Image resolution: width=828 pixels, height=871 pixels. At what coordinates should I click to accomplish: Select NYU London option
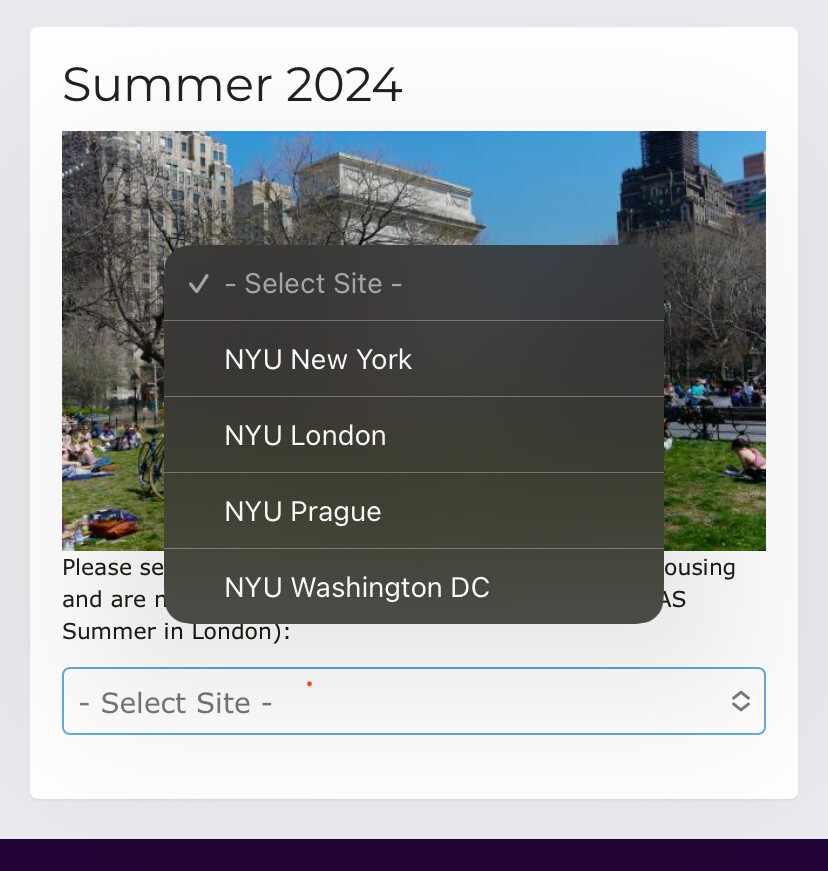[305, 435]
